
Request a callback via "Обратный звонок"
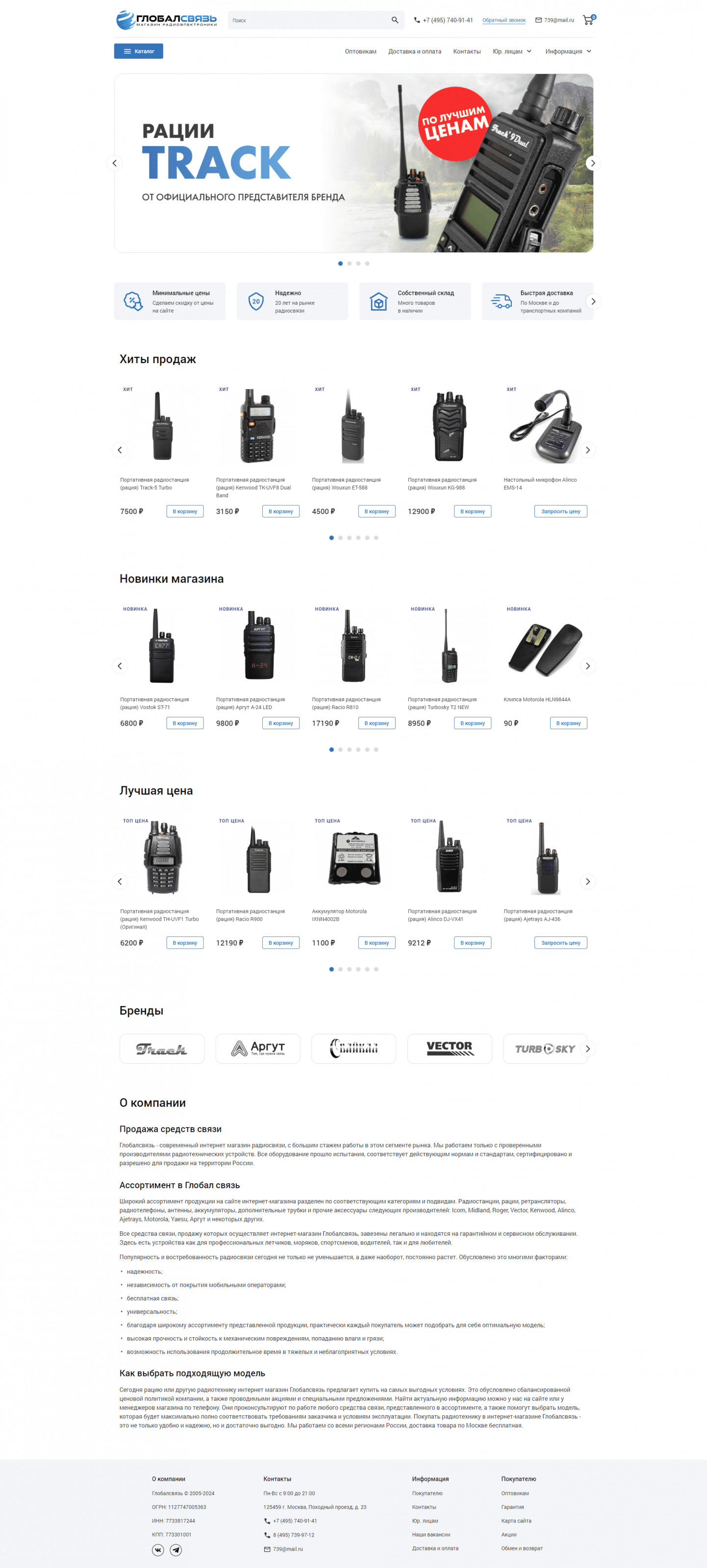[x=504, y=20]
